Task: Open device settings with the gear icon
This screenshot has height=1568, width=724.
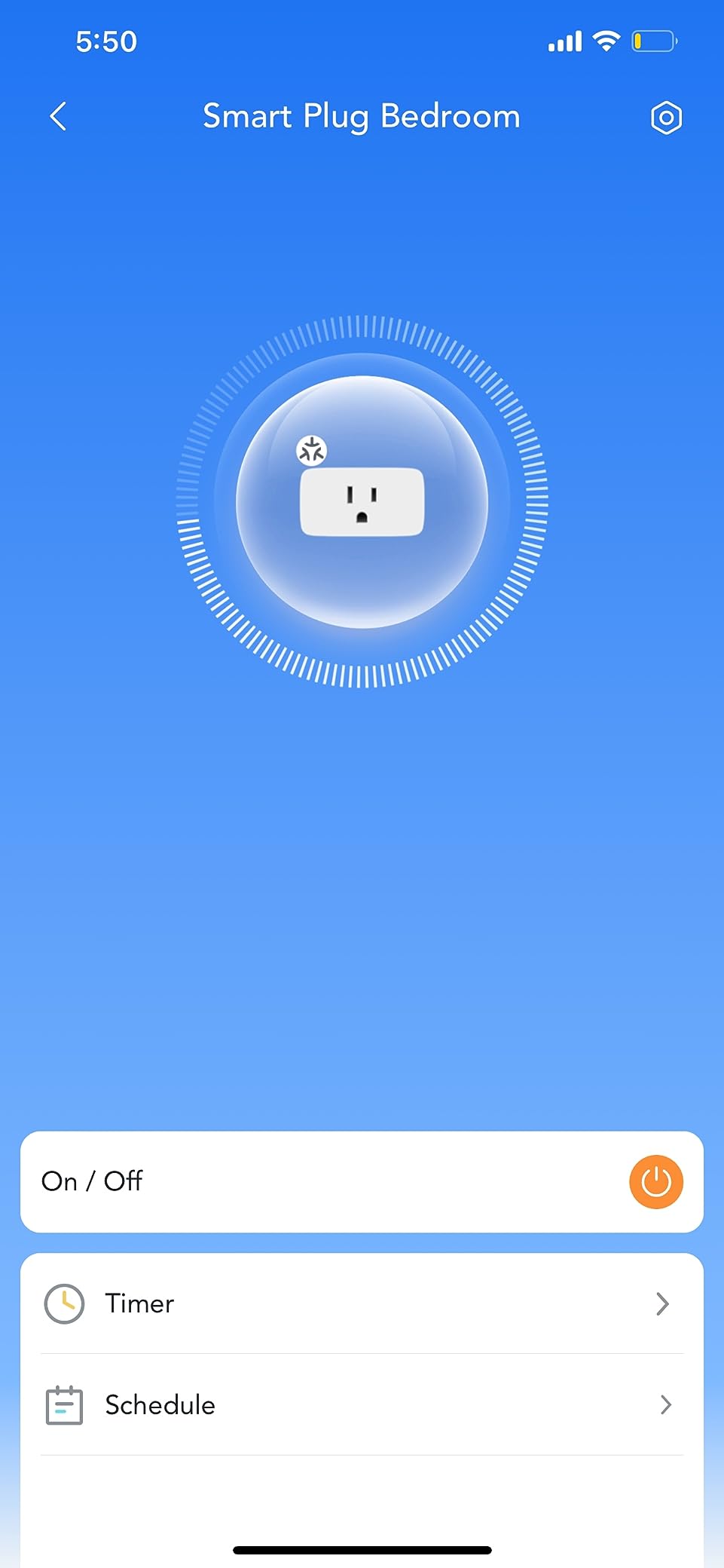Action: click(666, 117)
